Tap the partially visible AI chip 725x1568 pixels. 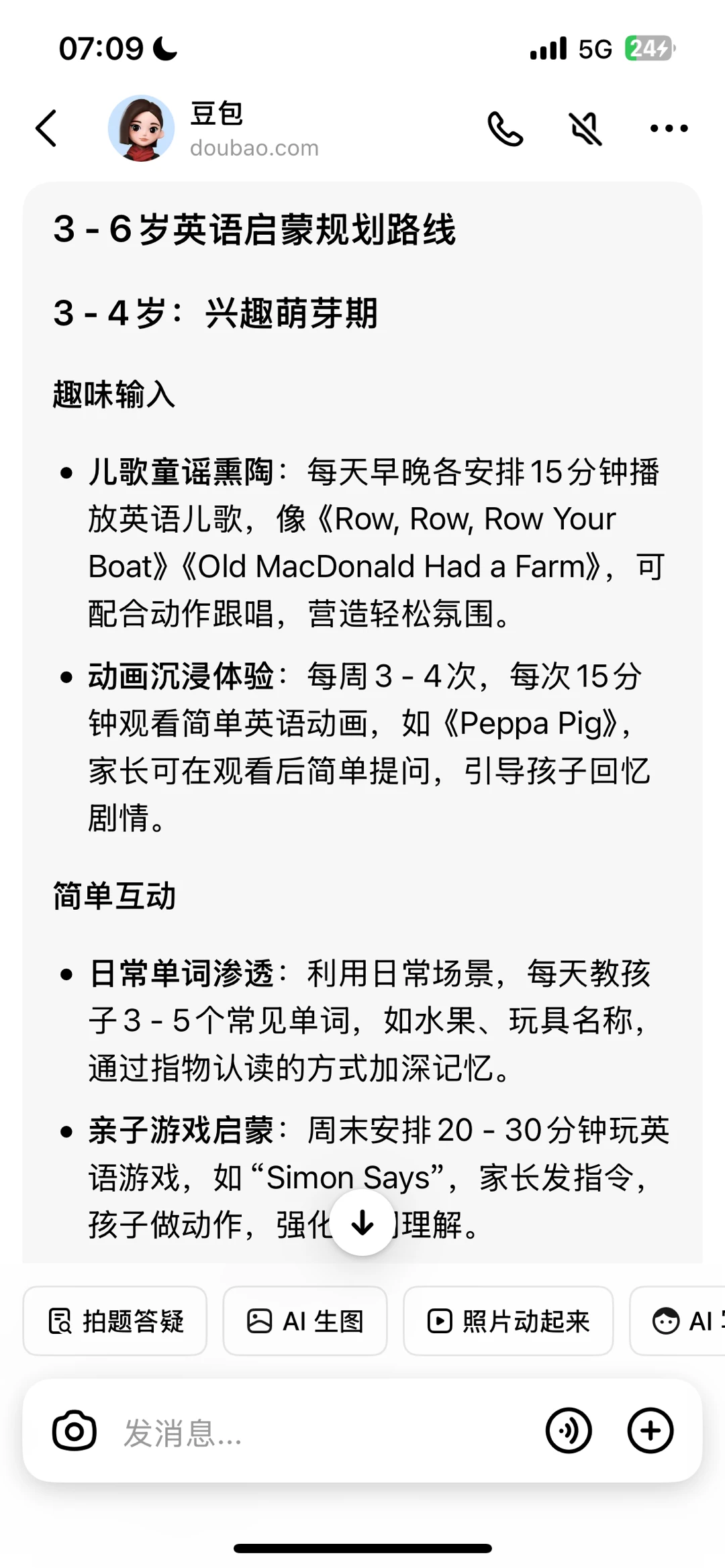681,1321
